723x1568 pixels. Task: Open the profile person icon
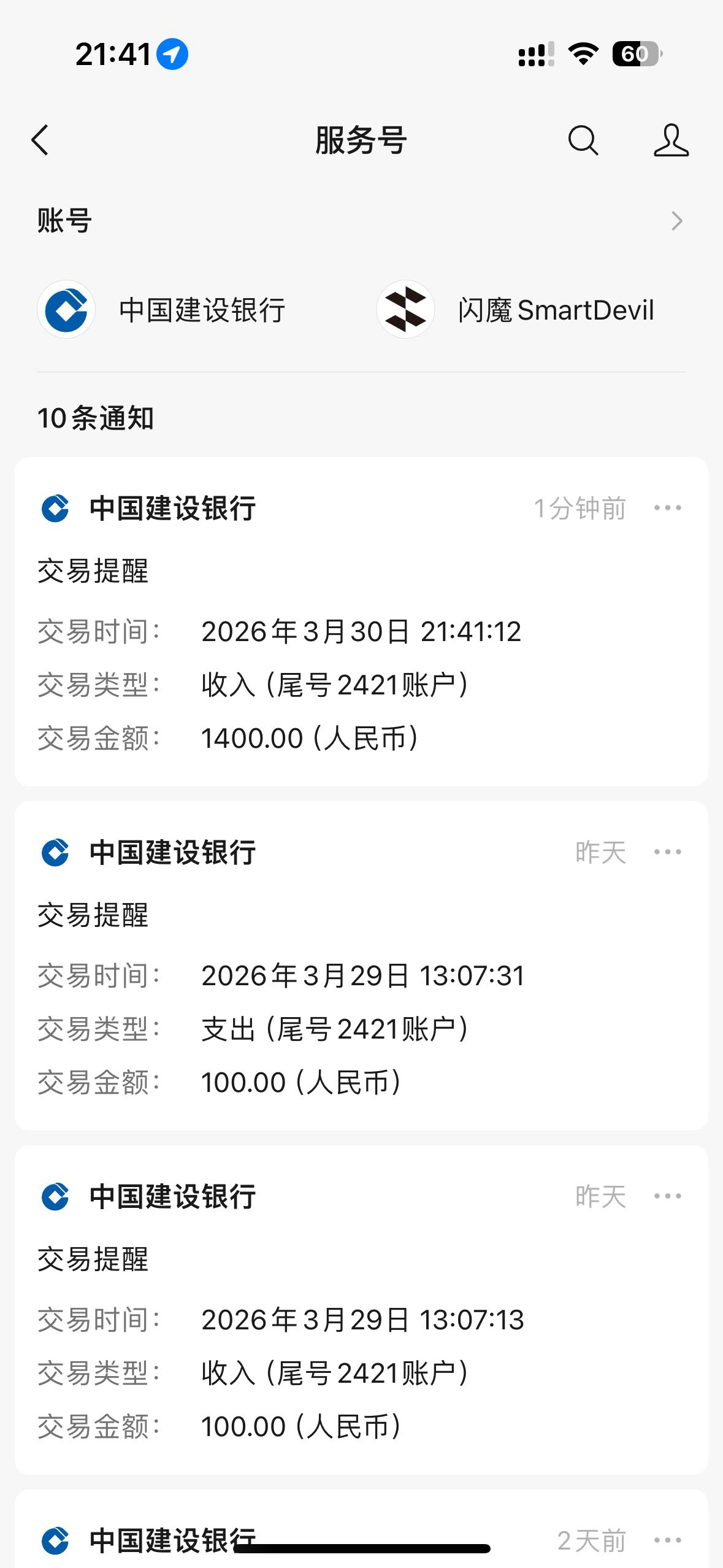coord(671,140)
